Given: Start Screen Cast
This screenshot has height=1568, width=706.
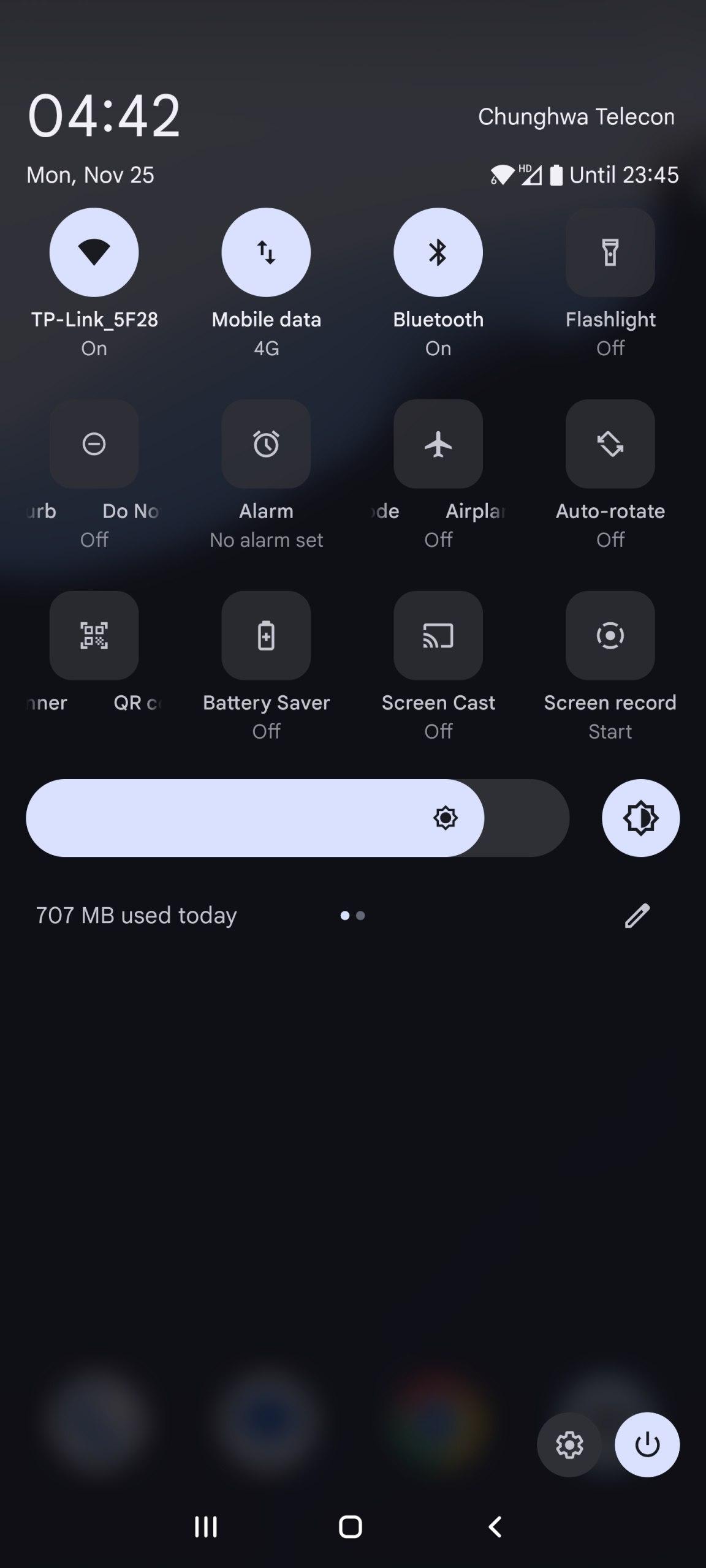Looking at the screenshot, I should [x=438, y=636].
